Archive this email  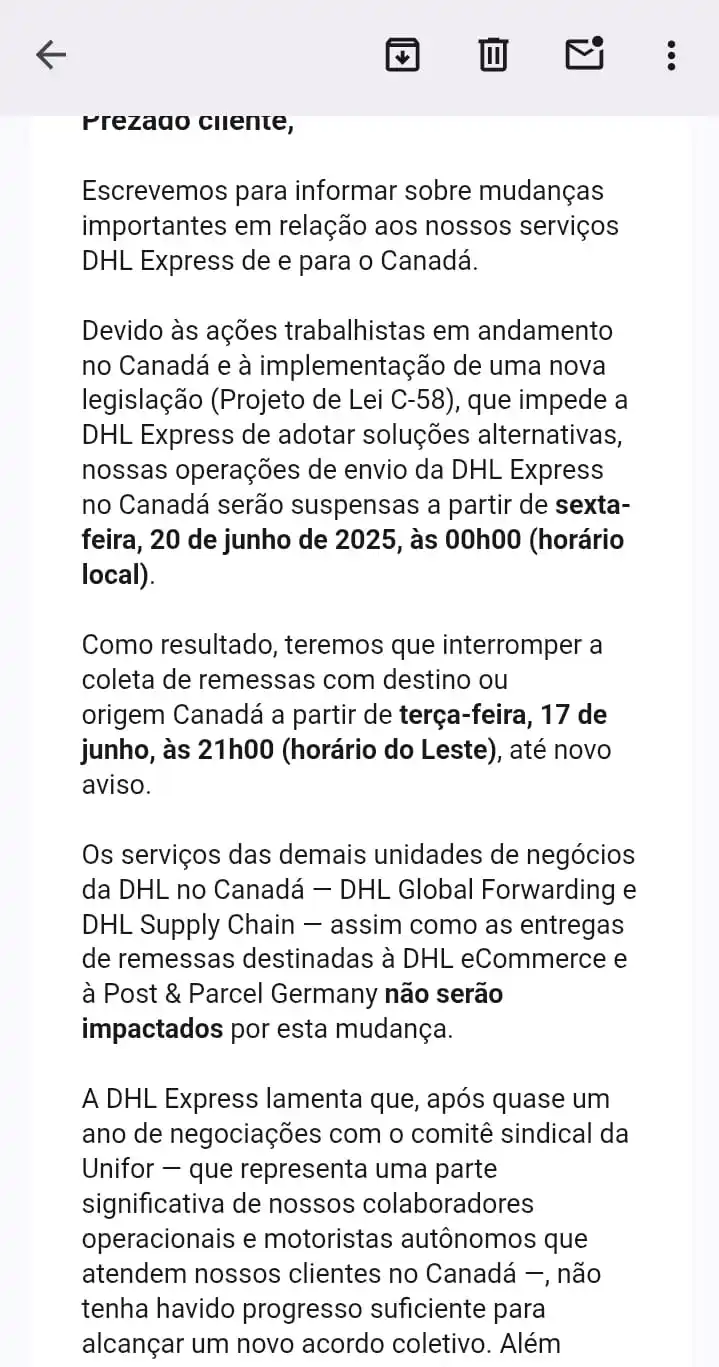click(x=402, y=55)
